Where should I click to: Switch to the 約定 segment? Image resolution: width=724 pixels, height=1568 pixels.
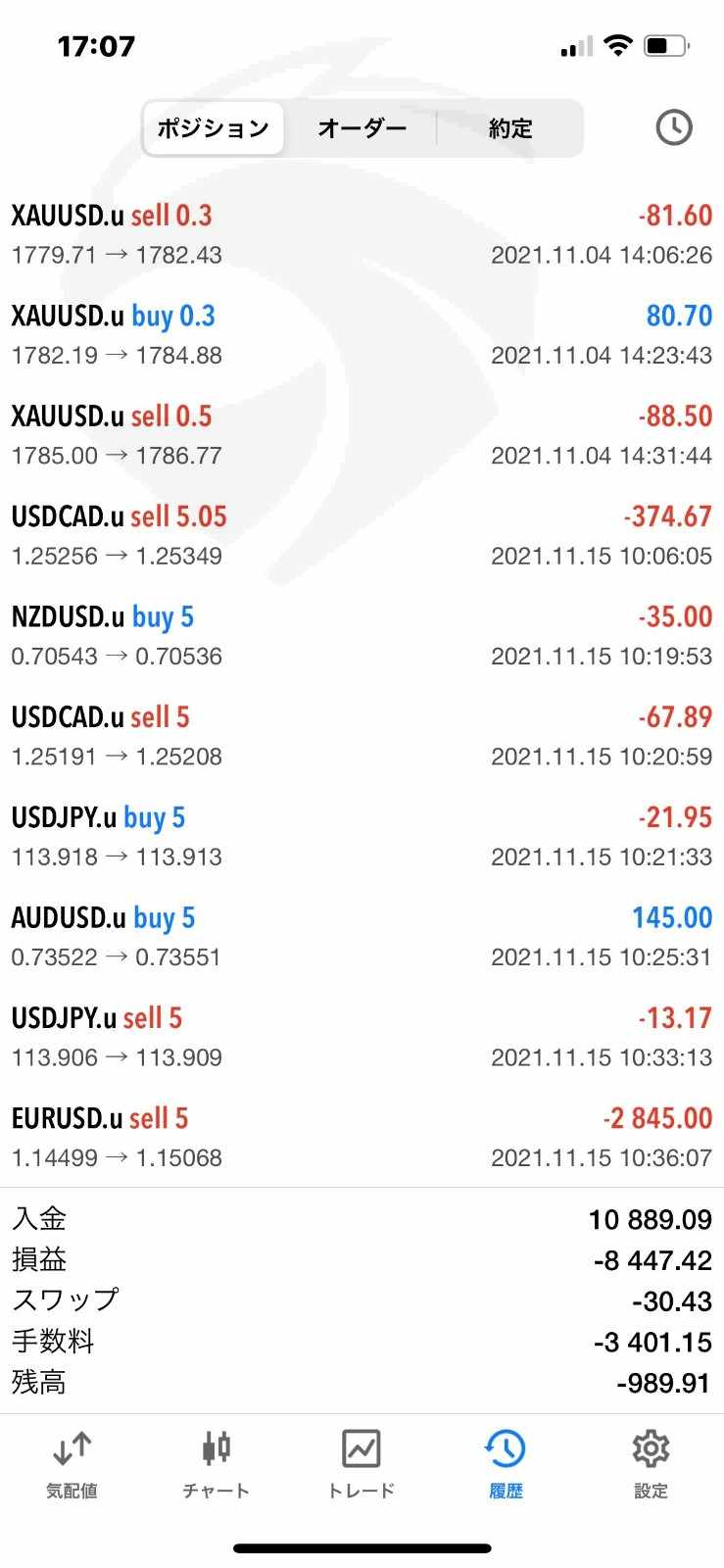[510, 128]
